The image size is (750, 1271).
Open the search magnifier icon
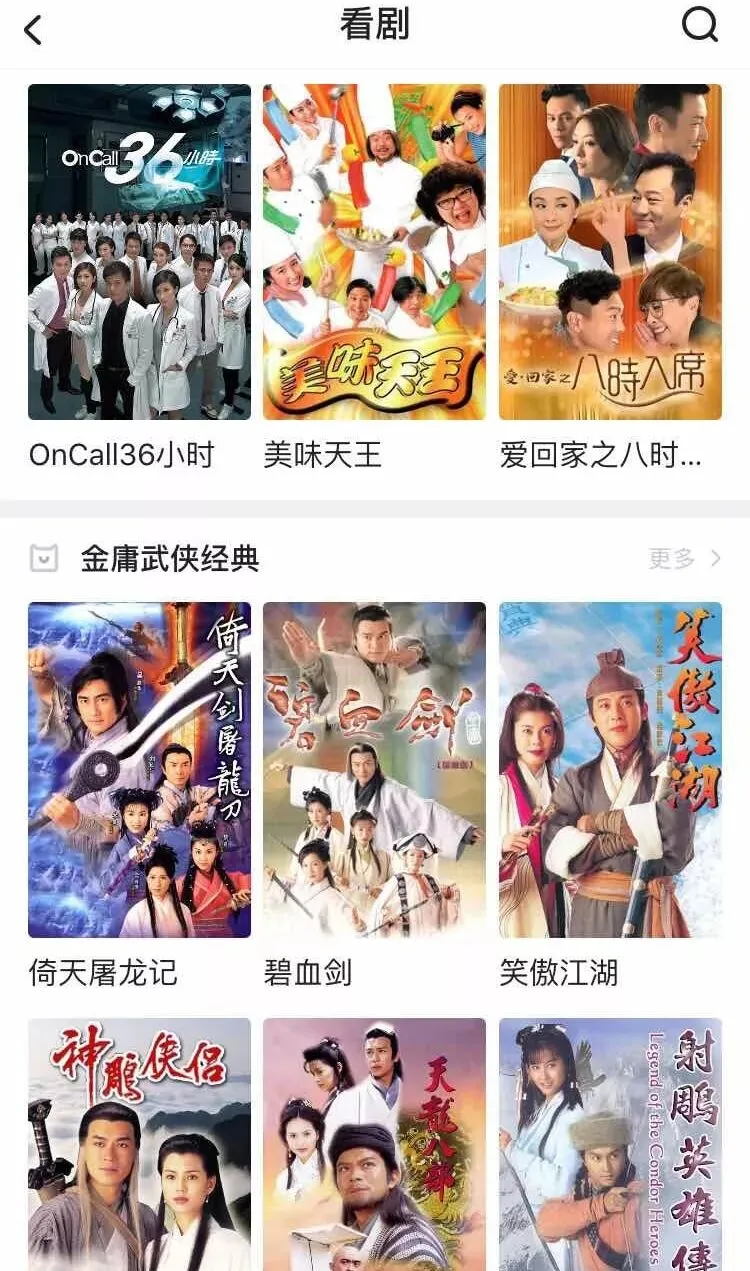[699, 26]
